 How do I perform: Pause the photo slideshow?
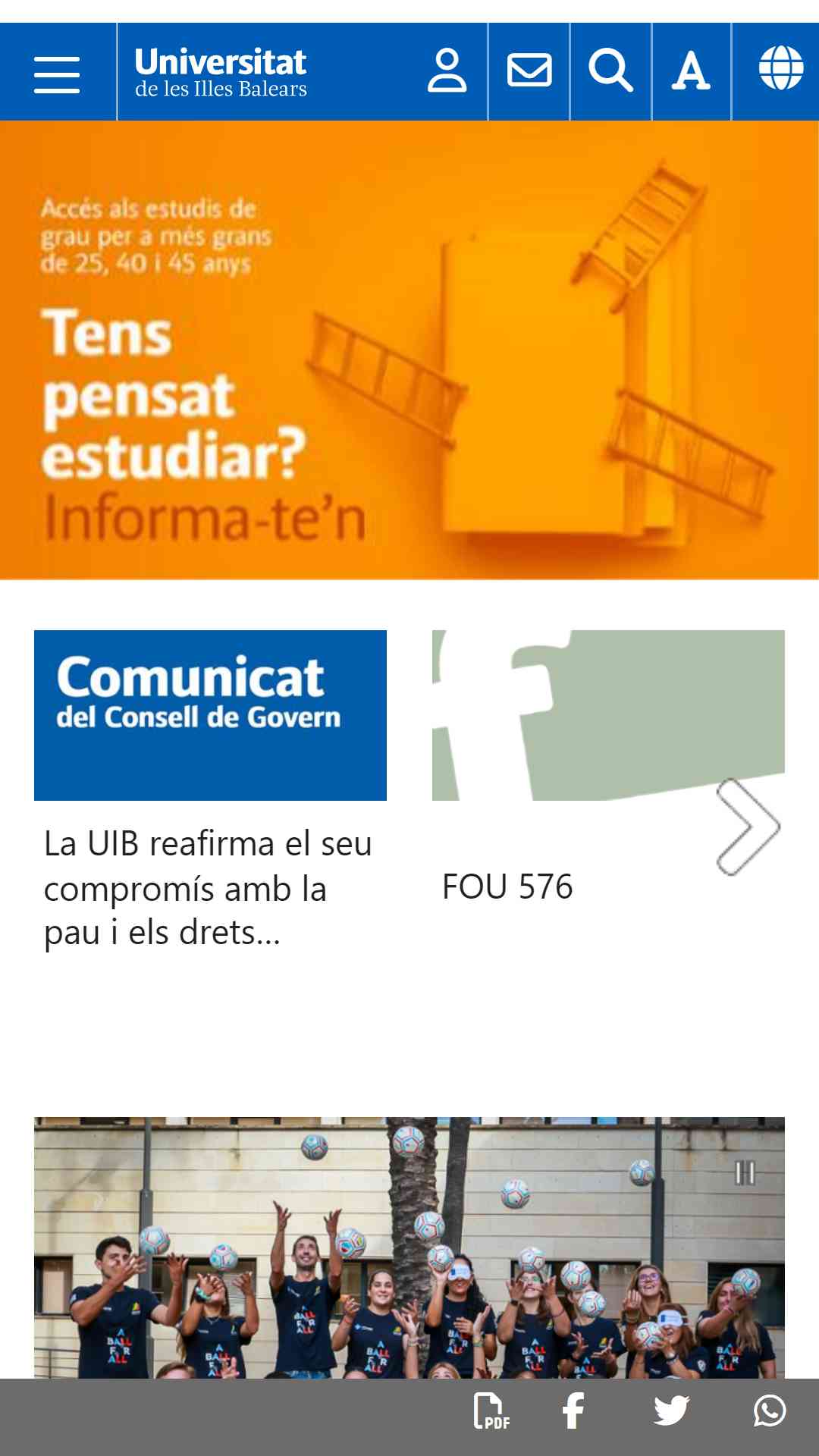click(x=745, y=1173)
